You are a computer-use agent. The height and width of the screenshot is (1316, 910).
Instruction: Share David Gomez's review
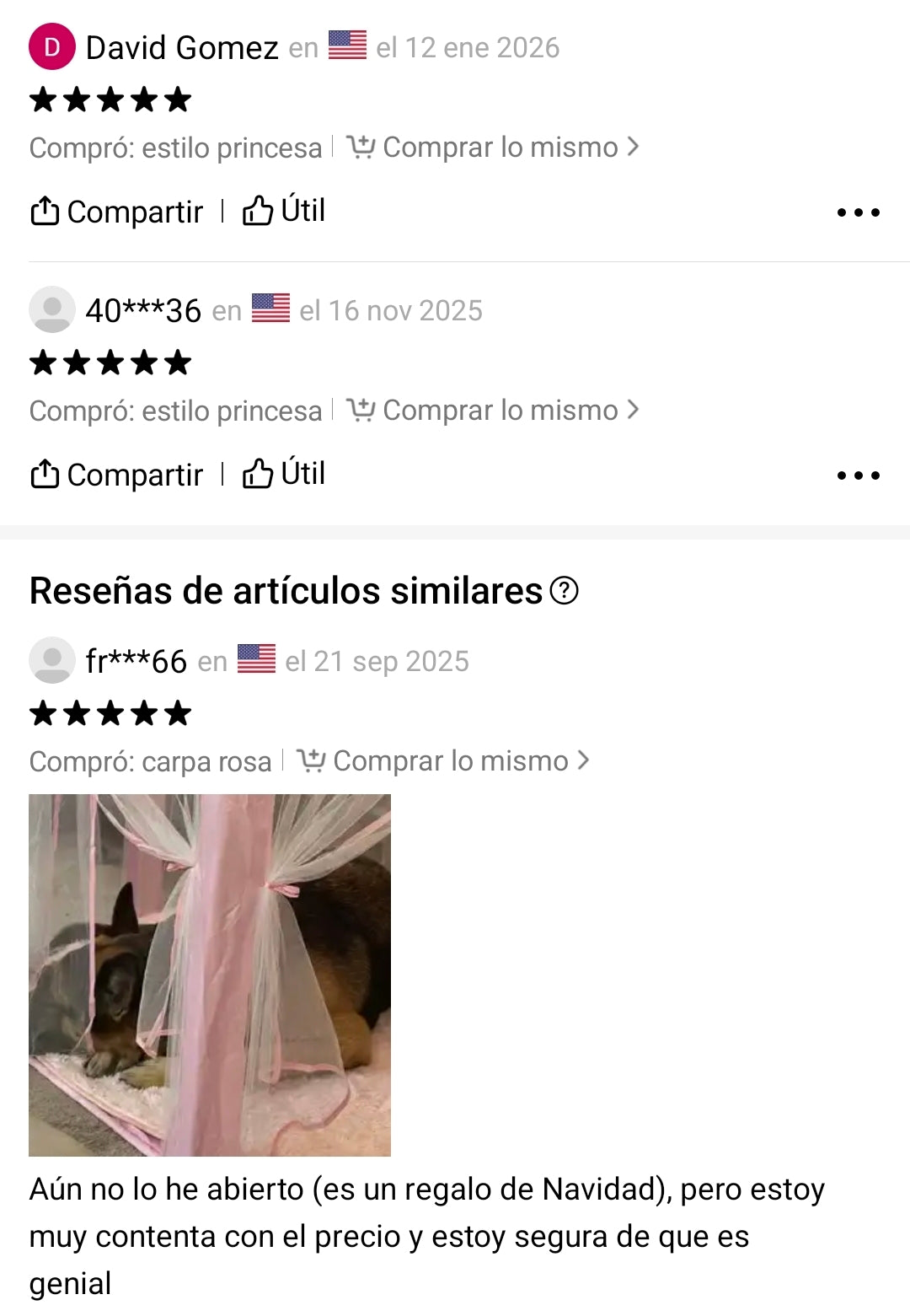pos(116,212)
